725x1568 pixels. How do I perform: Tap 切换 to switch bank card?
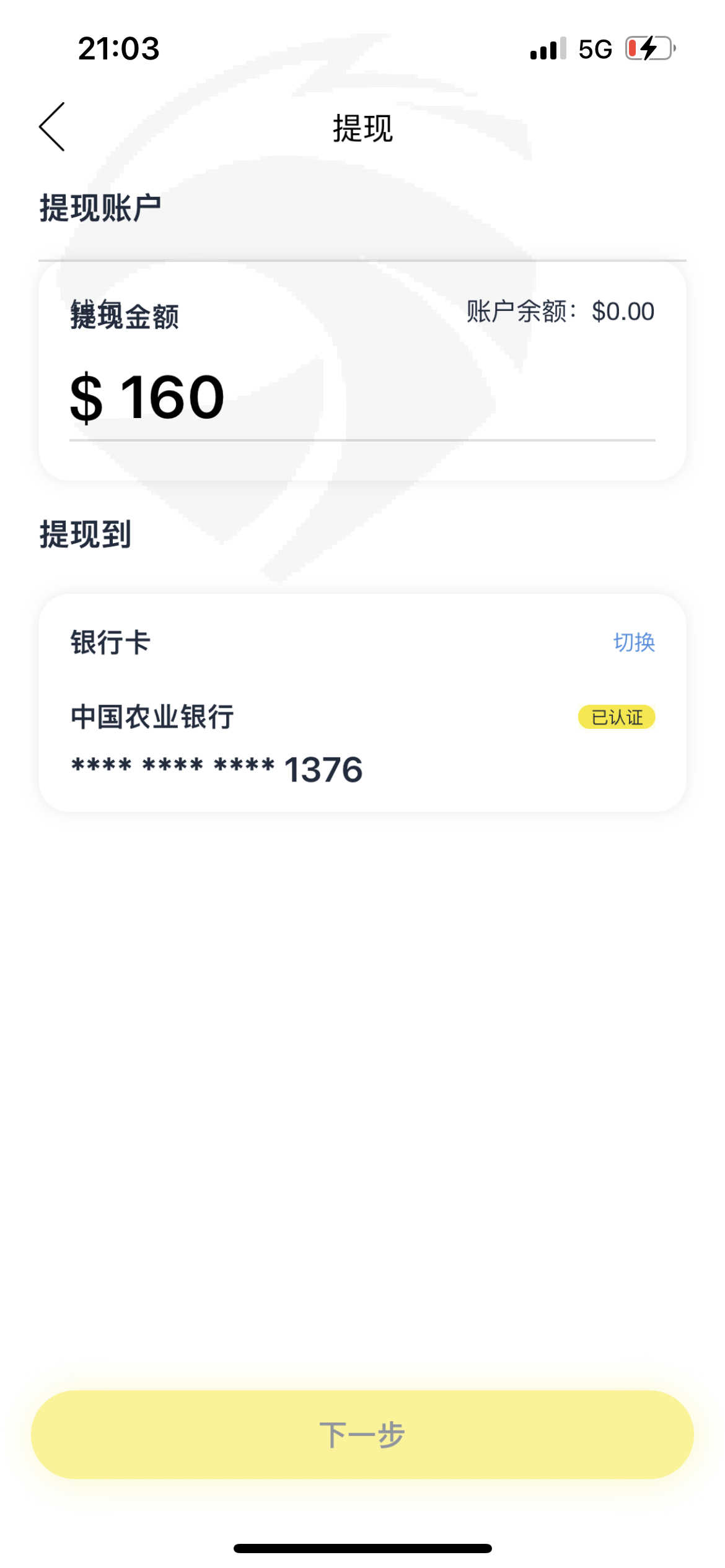pyautogui.click(x=634, y=642)
